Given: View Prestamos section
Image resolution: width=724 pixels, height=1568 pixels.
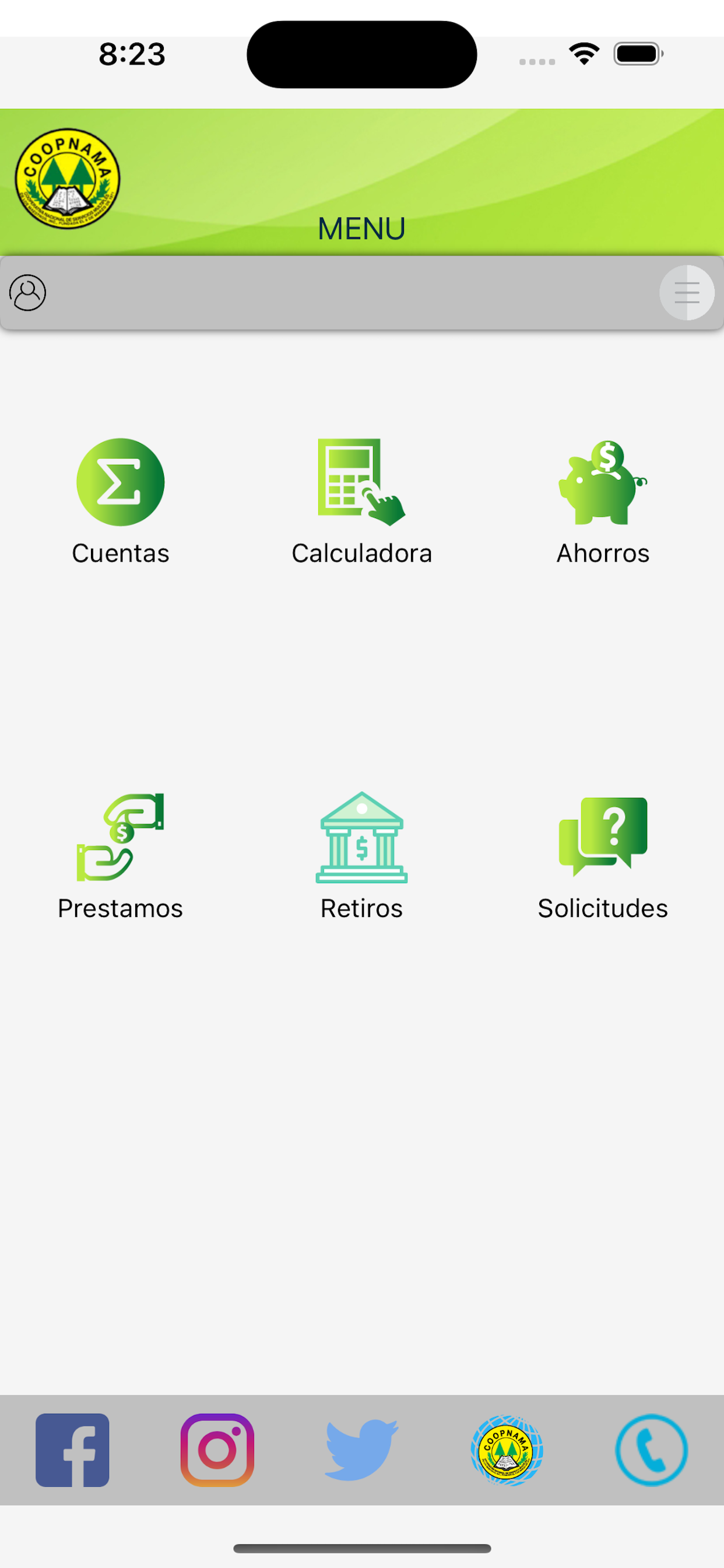Looking at the screenshot, I should click(x=121, y=857).
